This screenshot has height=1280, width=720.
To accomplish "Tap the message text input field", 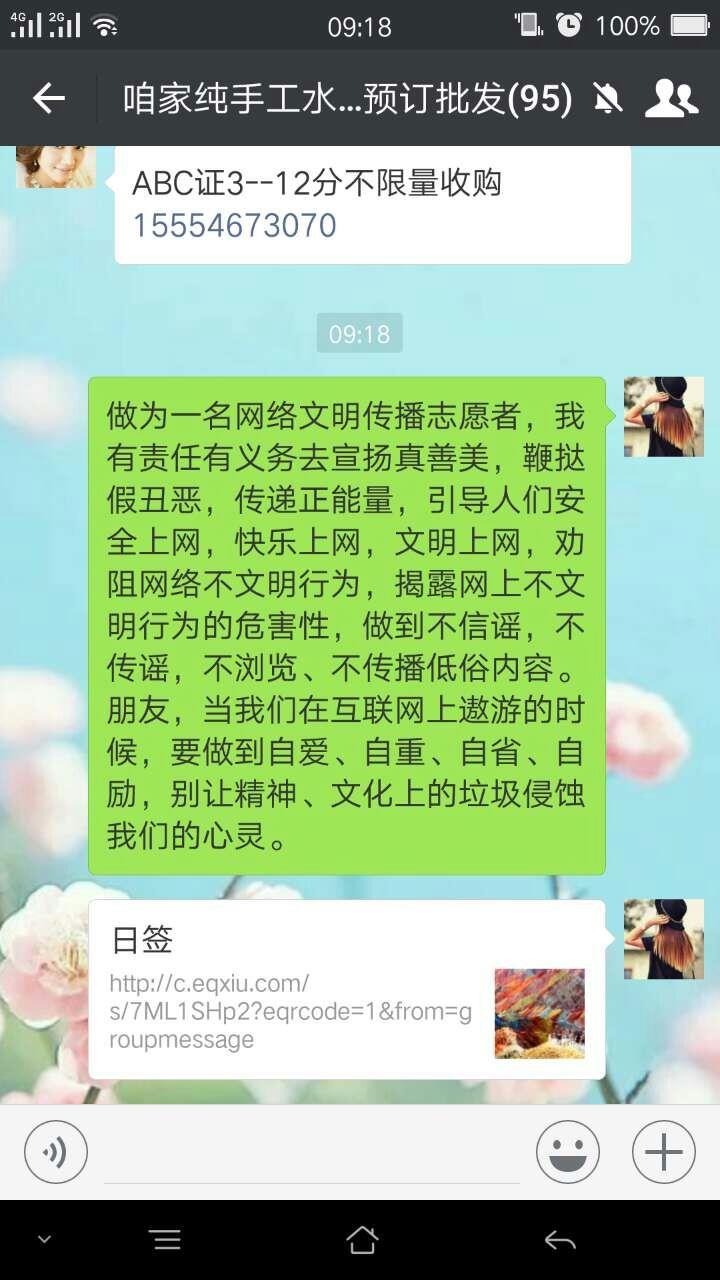I will pyautogui.click(x=312, y=1152).
